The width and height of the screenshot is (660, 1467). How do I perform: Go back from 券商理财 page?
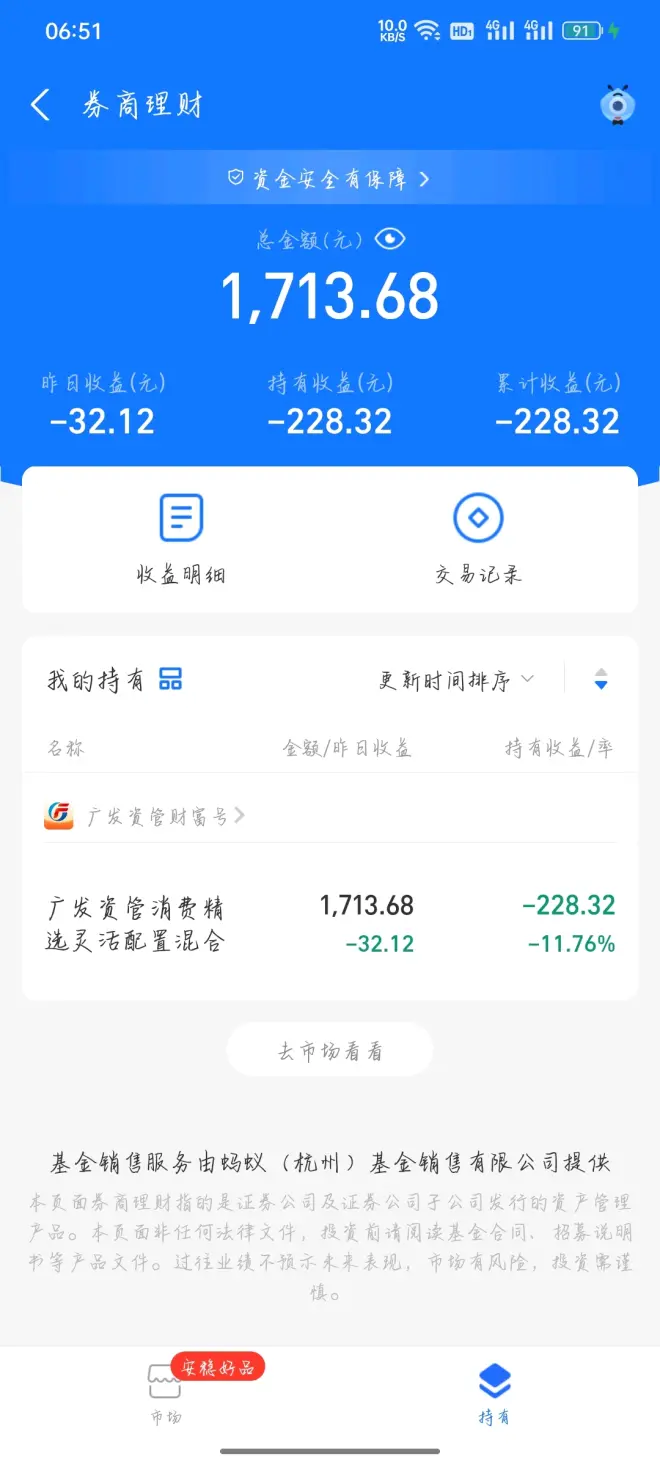pos(40,105)
